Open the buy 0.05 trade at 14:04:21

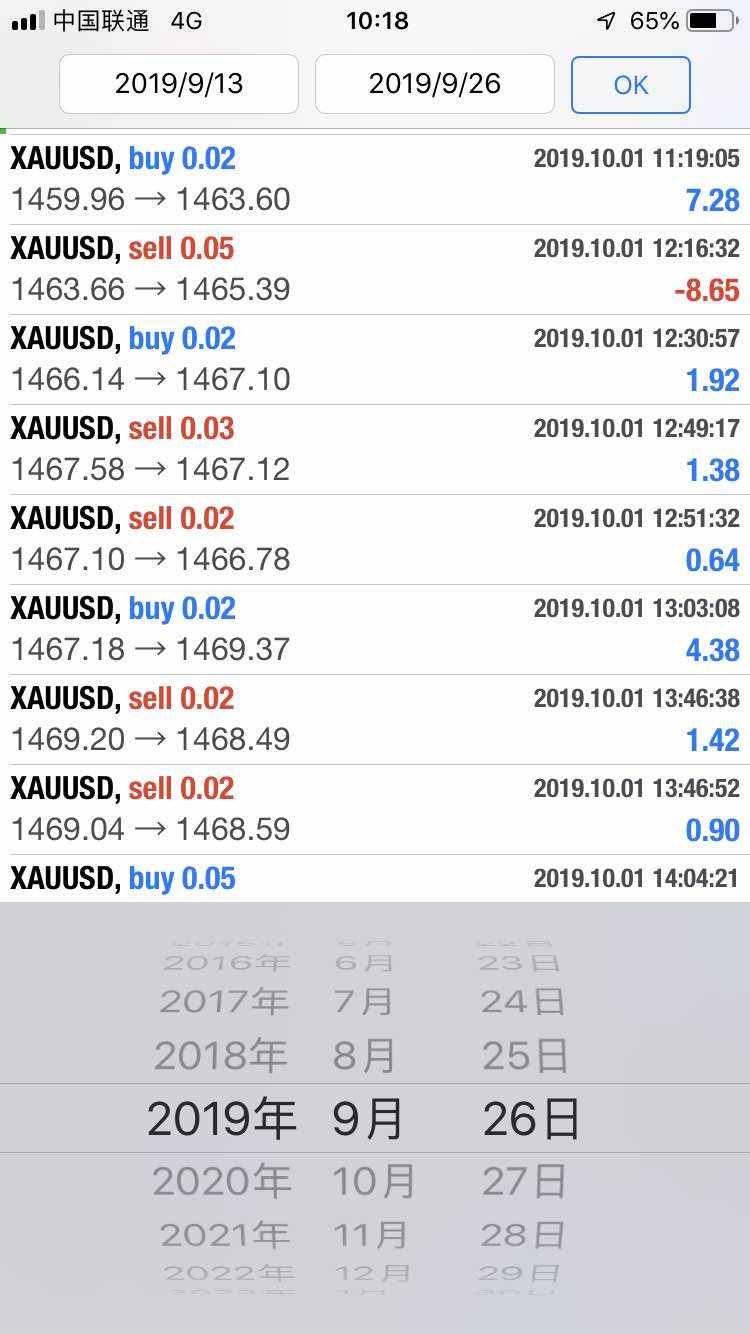[375, 879]
